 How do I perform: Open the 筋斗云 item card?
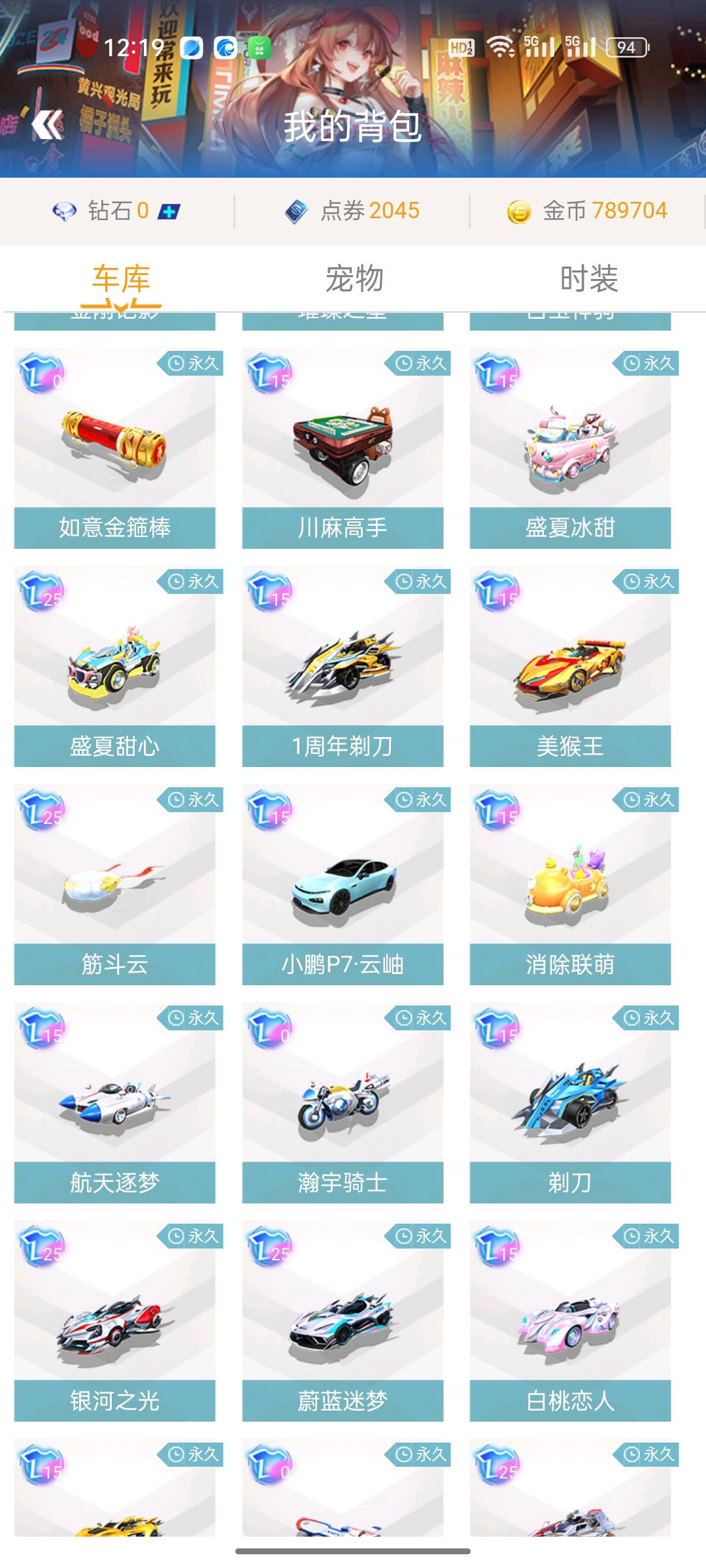(115, 884)
